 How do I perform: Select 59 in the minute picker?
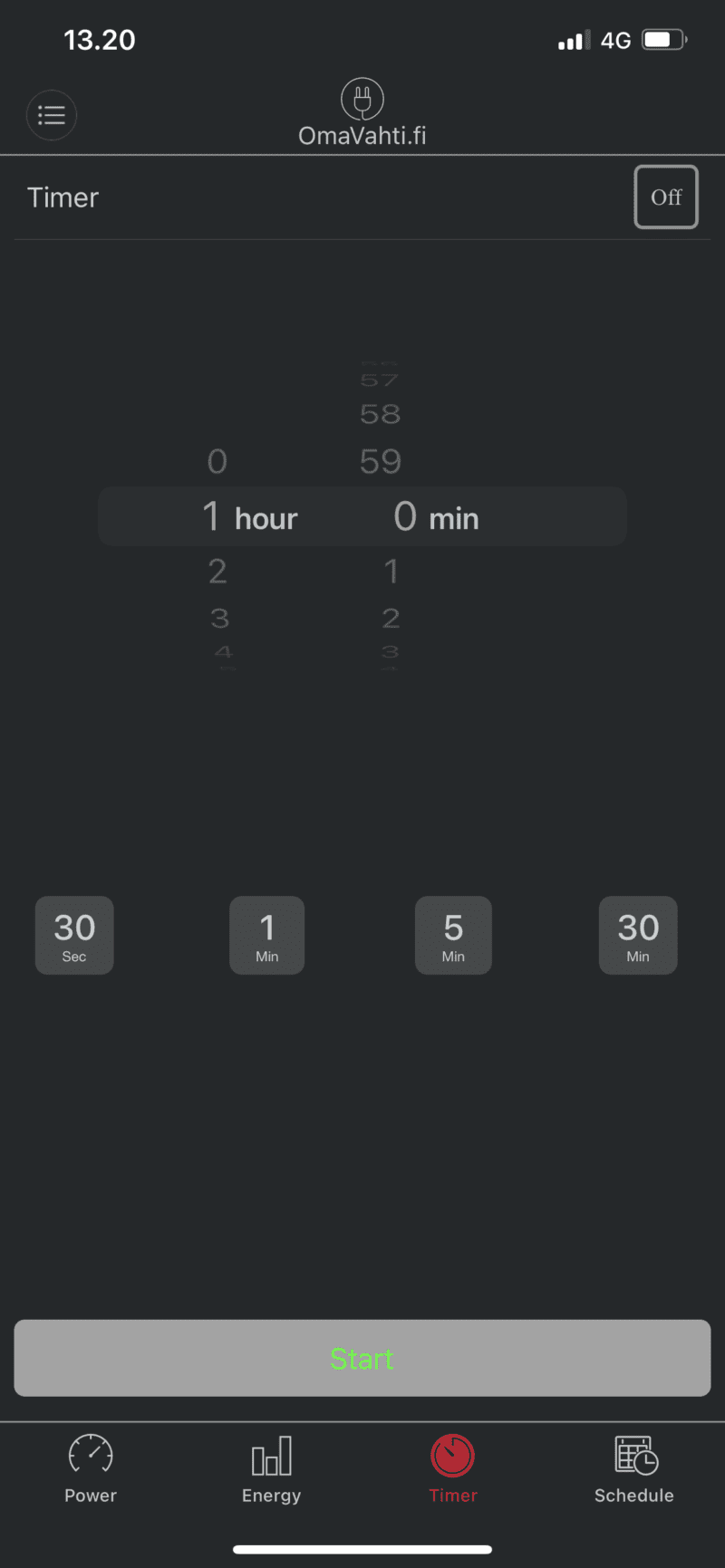[381, 462]
